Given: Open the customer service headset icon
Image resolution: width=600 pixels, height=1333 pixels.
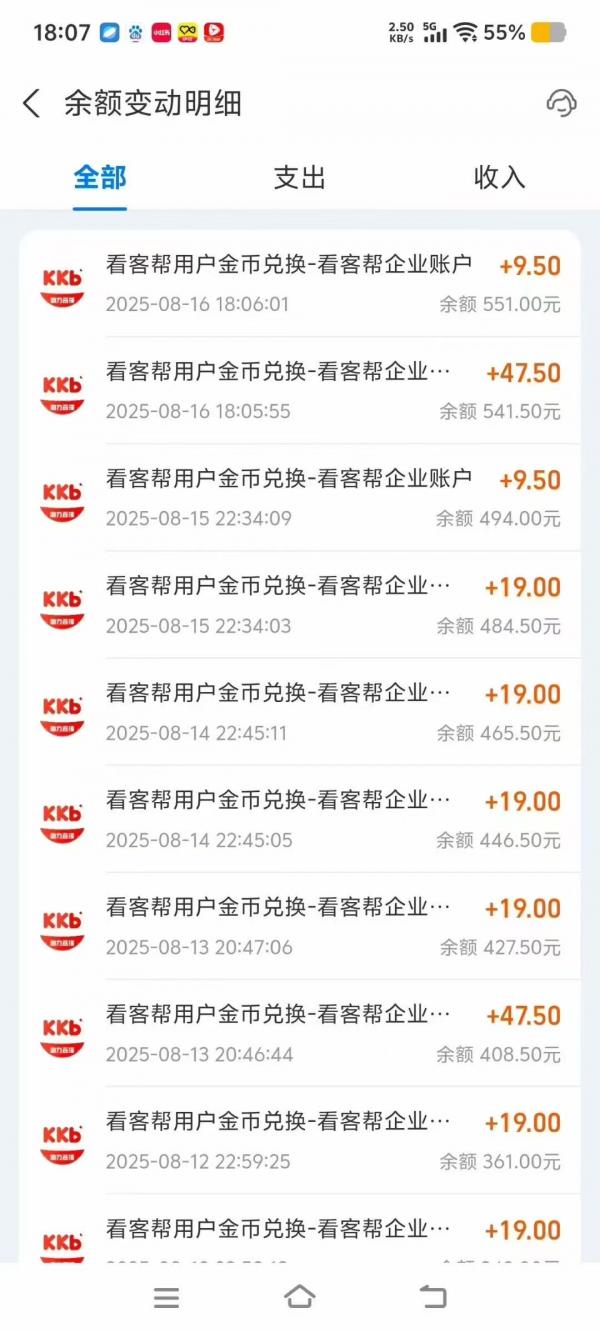Looking at the screenshot, I should coord(562,103).
